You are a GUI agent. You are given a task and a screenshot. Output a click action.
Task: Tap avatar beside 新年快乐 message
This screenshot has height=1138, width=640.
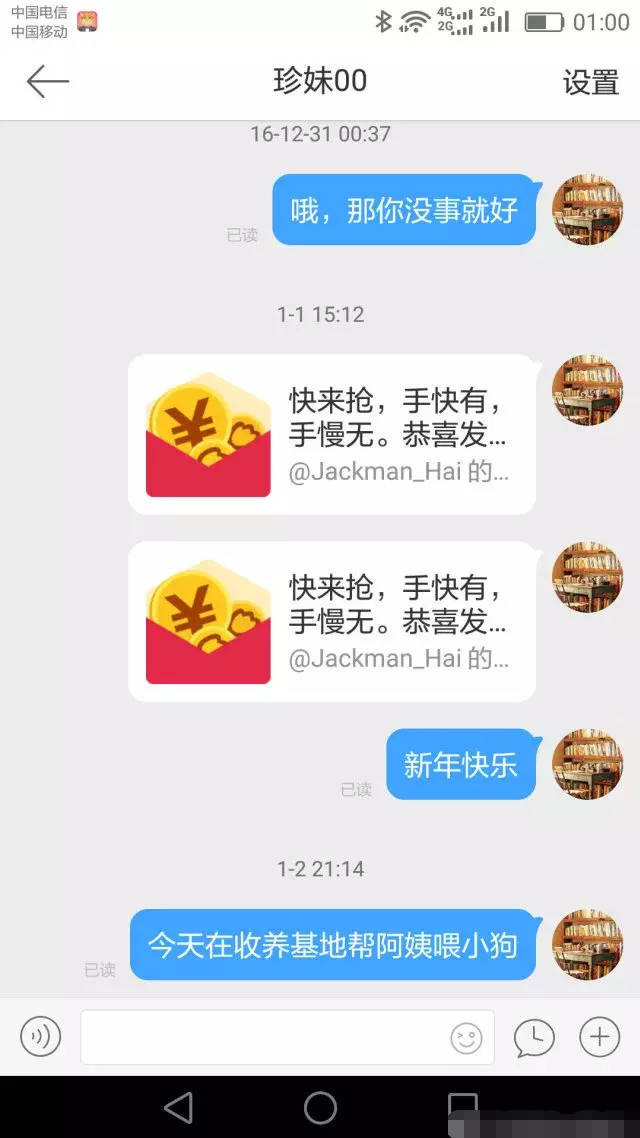588,764
